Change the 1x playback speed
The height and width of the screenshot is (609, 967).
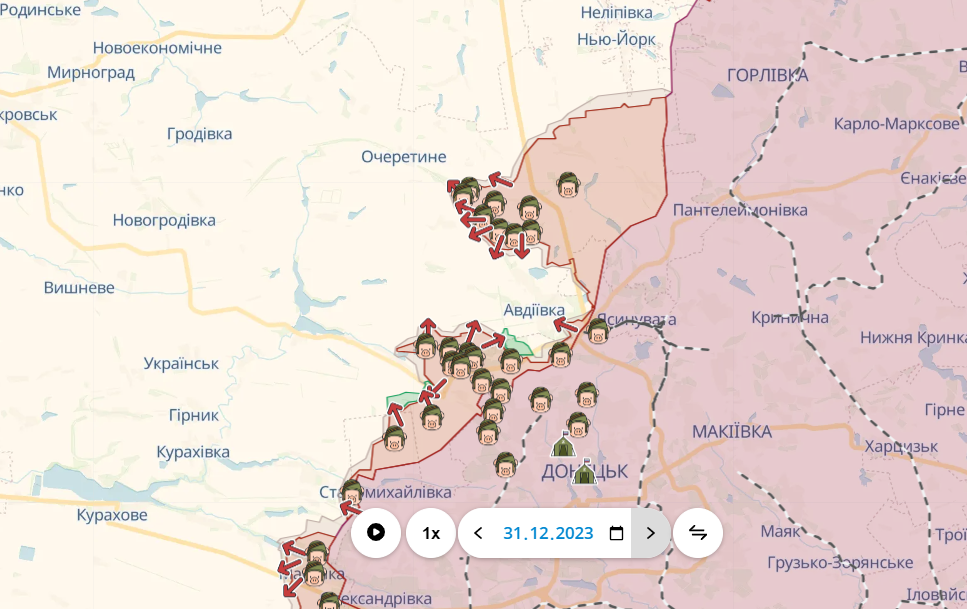click(431, 533)
